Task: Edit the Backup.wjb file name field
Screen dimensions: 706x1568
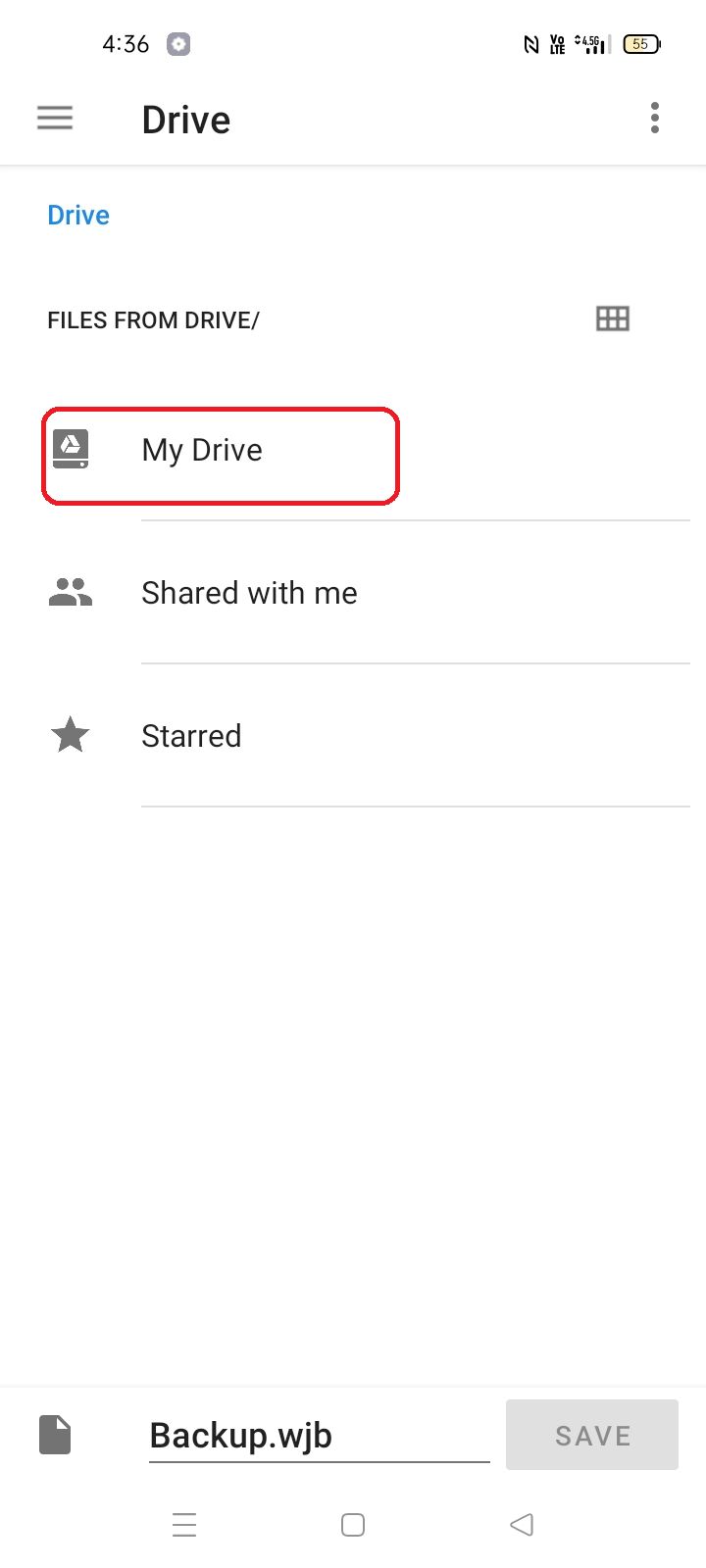Action: click(318, 1436)
